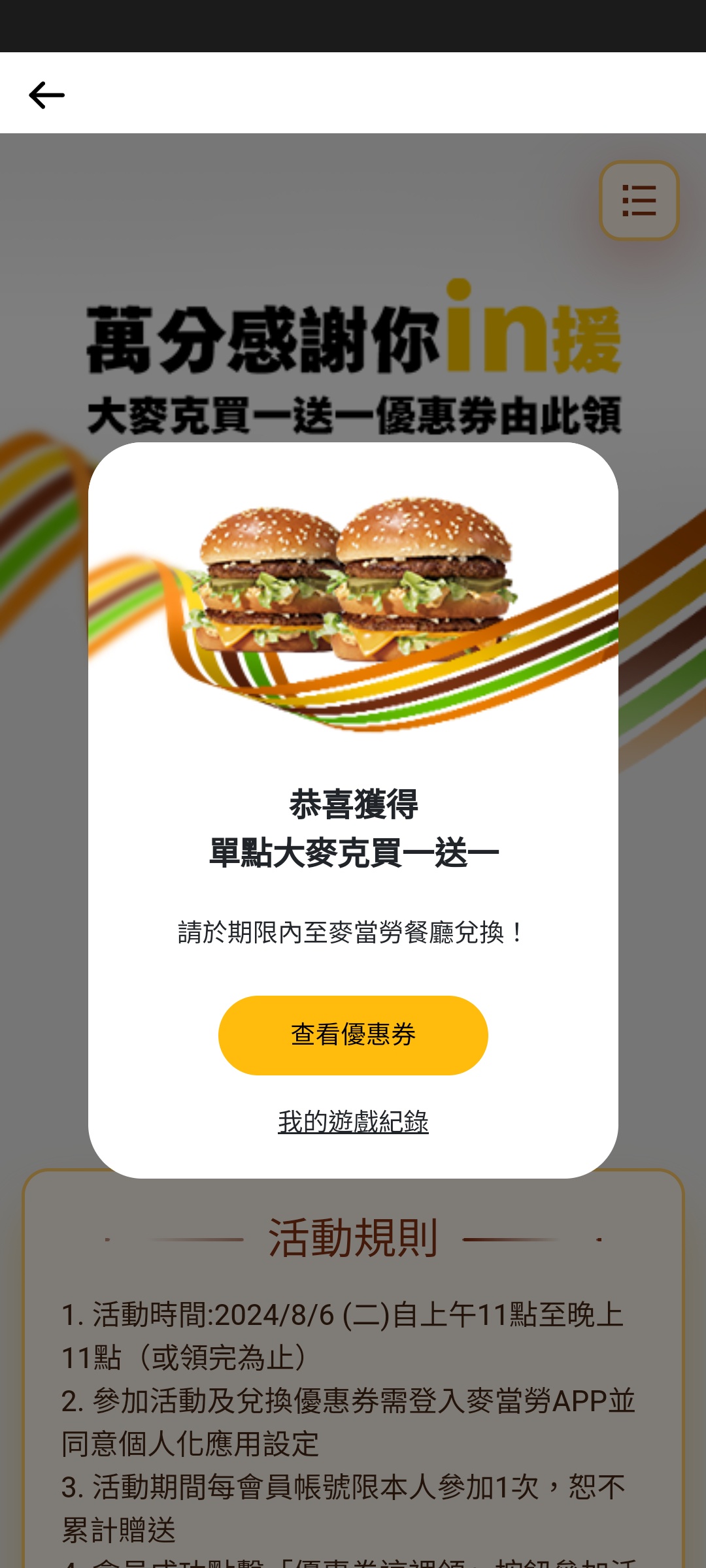The height and width of the screenshot is (1568, 706).
Task: Open 我的遊戲紀錄 link
Action: tap(353, 1122)
